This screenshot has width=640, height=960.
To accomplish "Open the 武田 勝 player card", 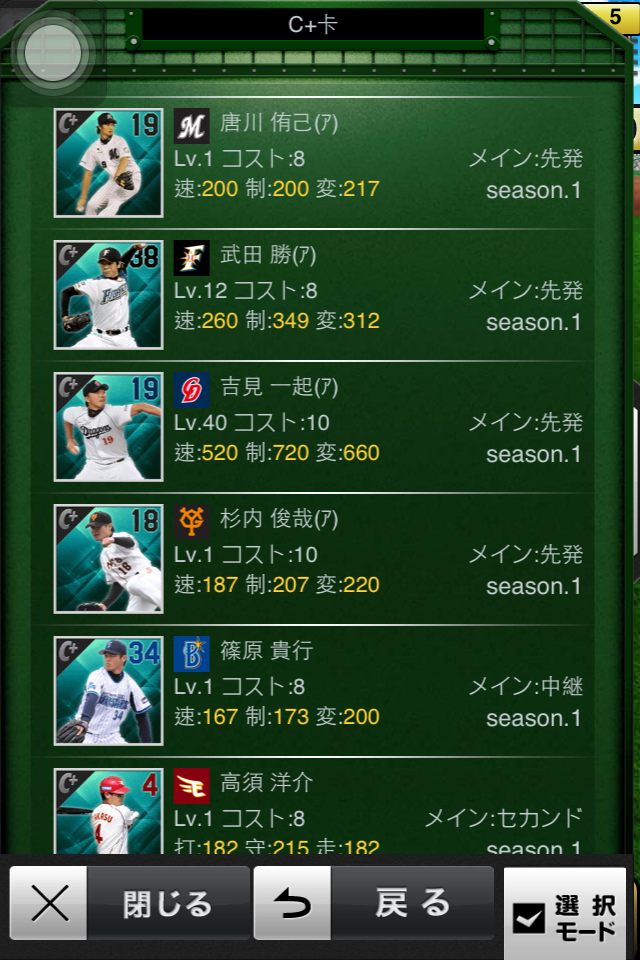I will pyautogui.click(x=318, y=294).
